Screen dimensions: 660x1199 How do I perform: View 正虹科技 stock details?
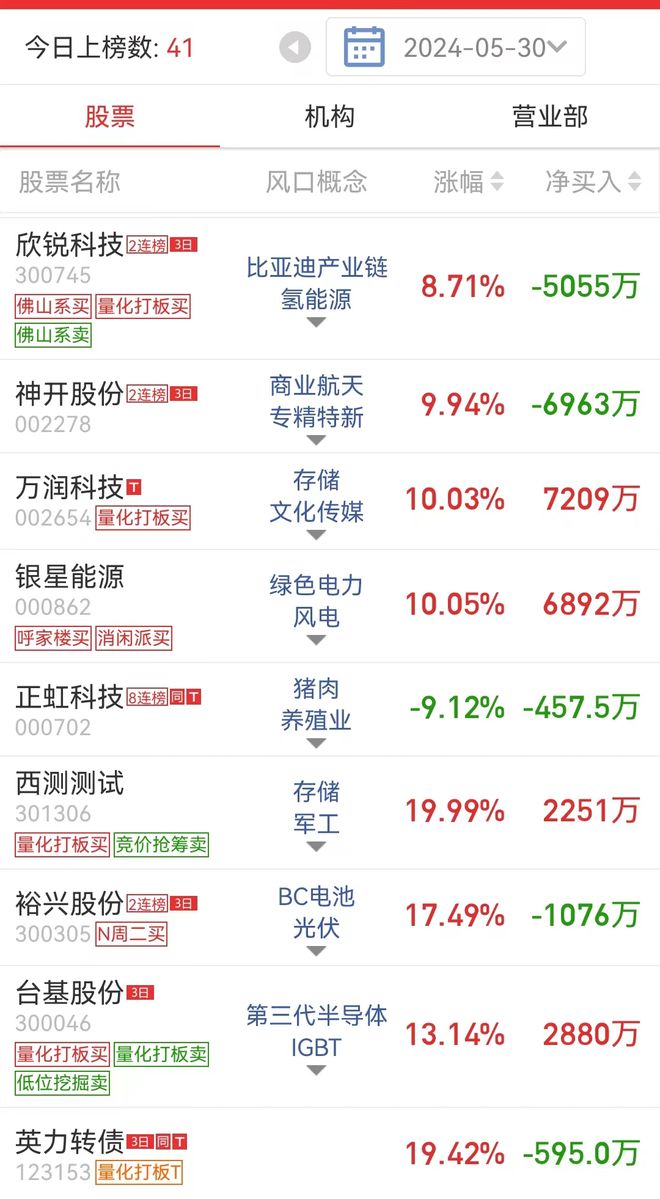[x=70, y=697]
